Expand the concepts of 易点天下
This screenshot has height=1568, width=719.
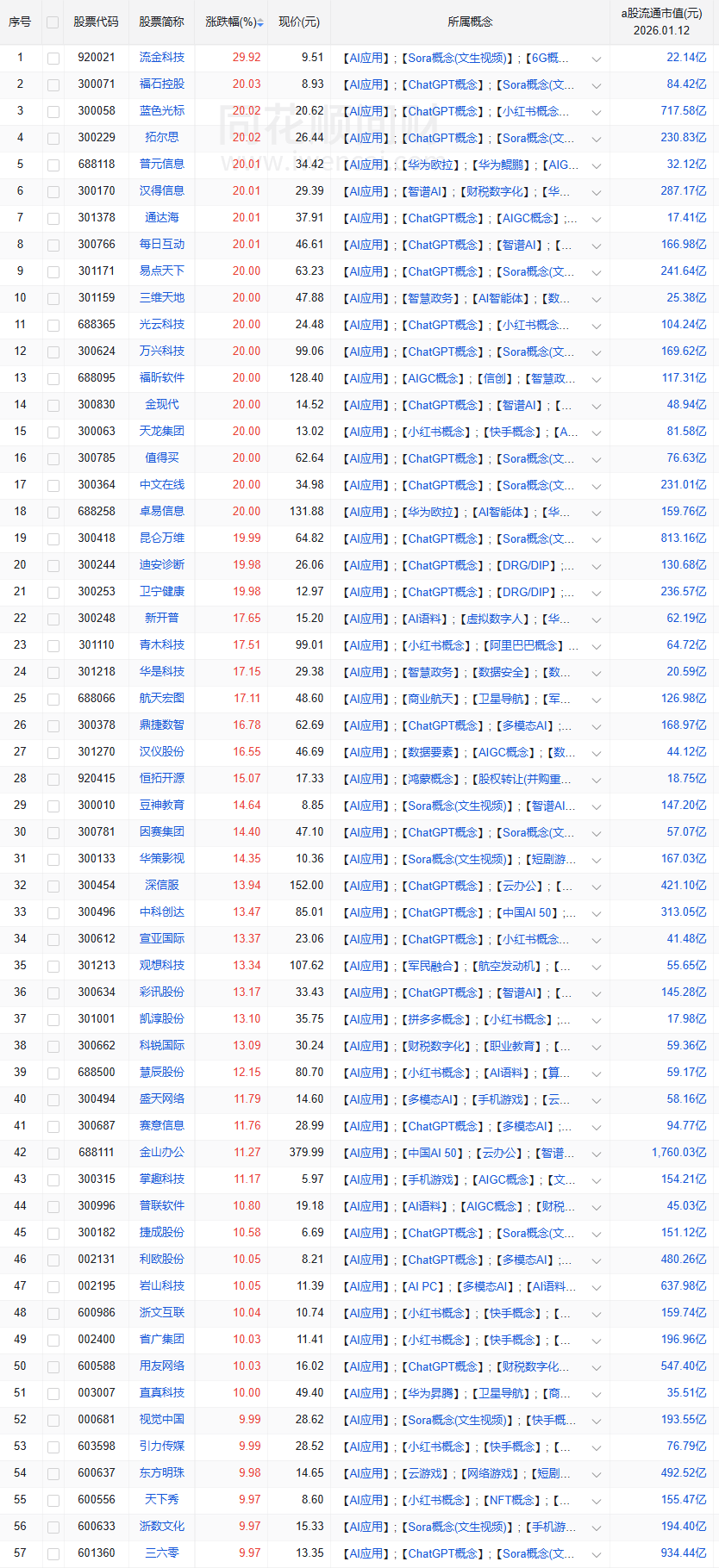tap(597, 271)
